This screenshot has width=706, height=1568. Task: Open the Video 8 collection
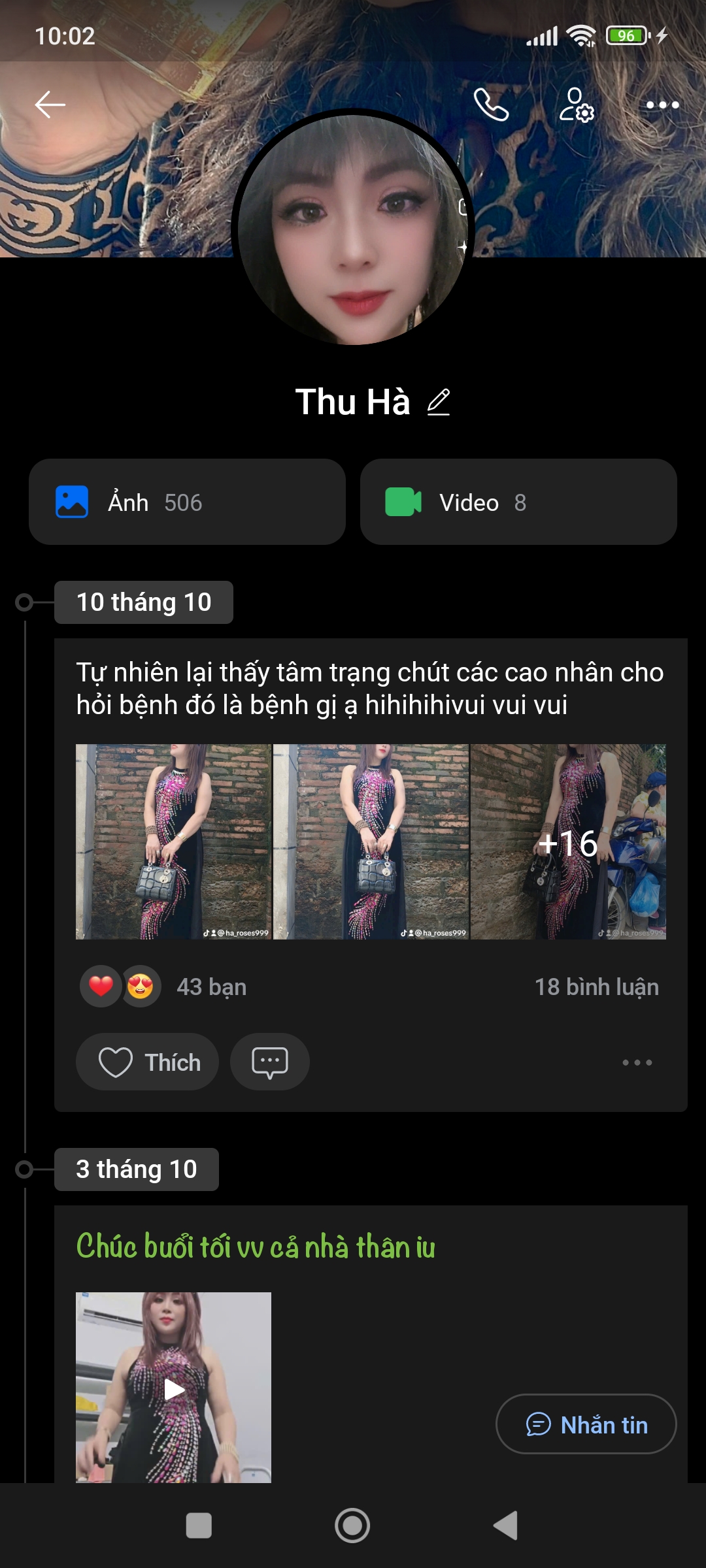[518, 502]
